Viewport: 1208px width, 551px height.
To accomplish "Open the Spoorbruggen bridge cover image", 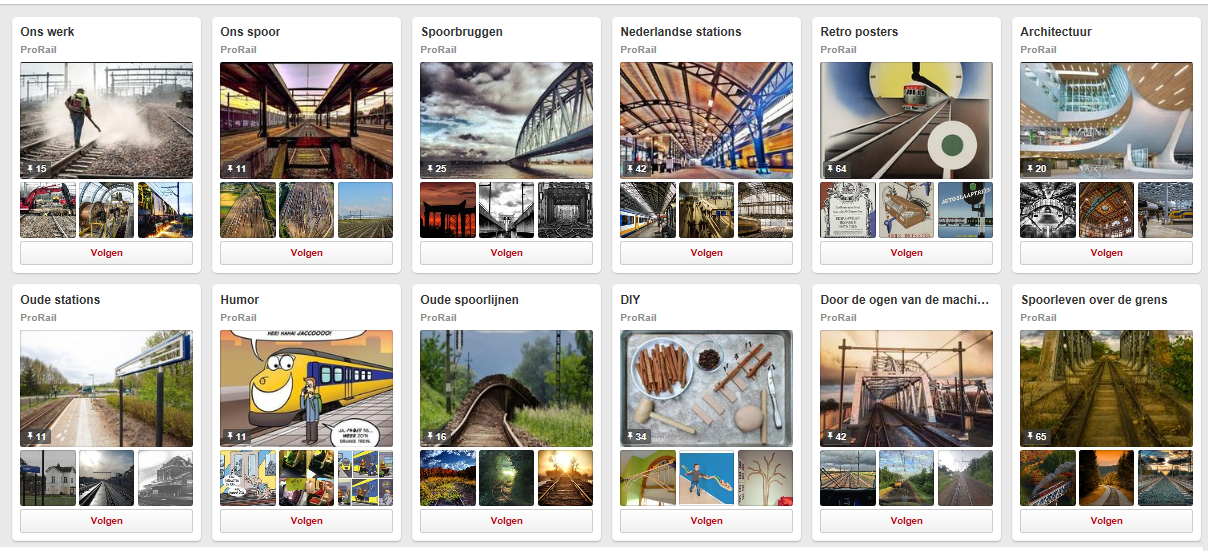I will [506, 120].
